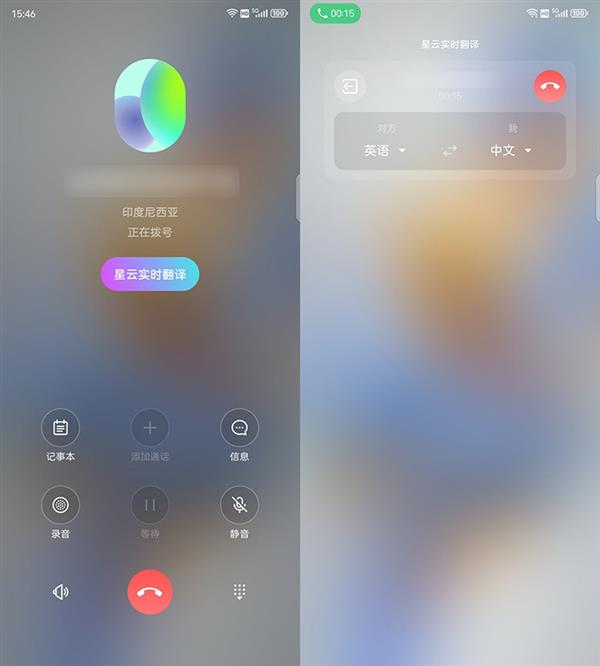End the call from the dialing screen
Screen dimensions: 600x666
point(150,592)
